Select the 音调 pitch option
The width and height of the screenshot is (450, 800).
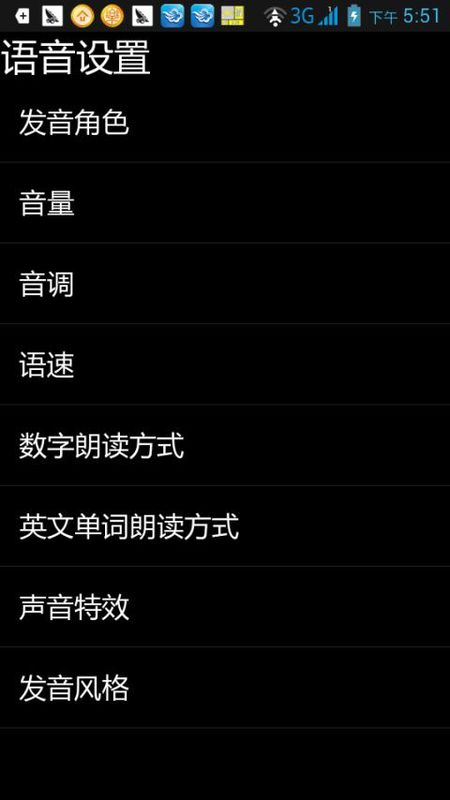pyautogui.click(x=225, y=284)
